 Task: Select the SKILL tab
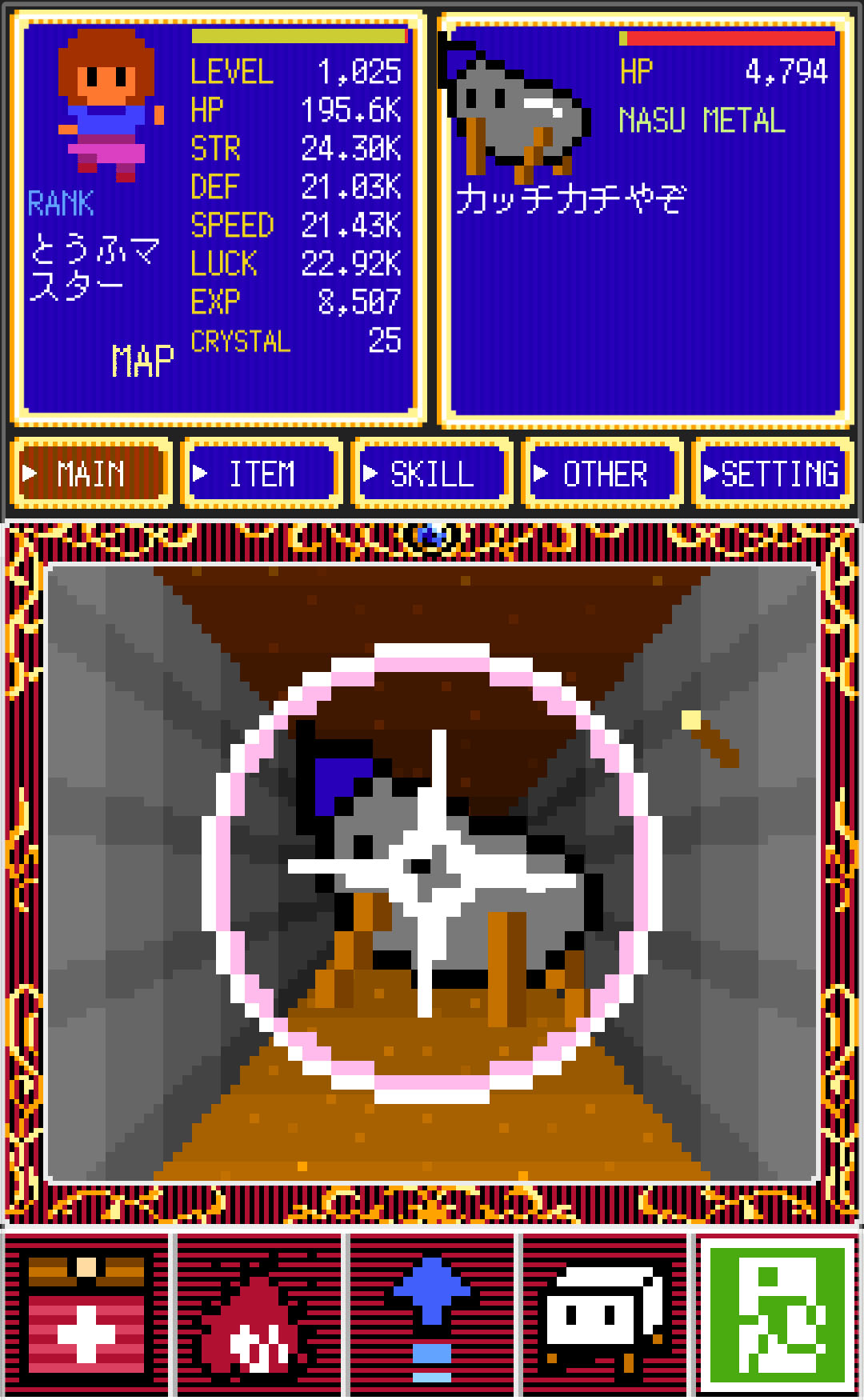pyautogui.click(x=433, y=474)
